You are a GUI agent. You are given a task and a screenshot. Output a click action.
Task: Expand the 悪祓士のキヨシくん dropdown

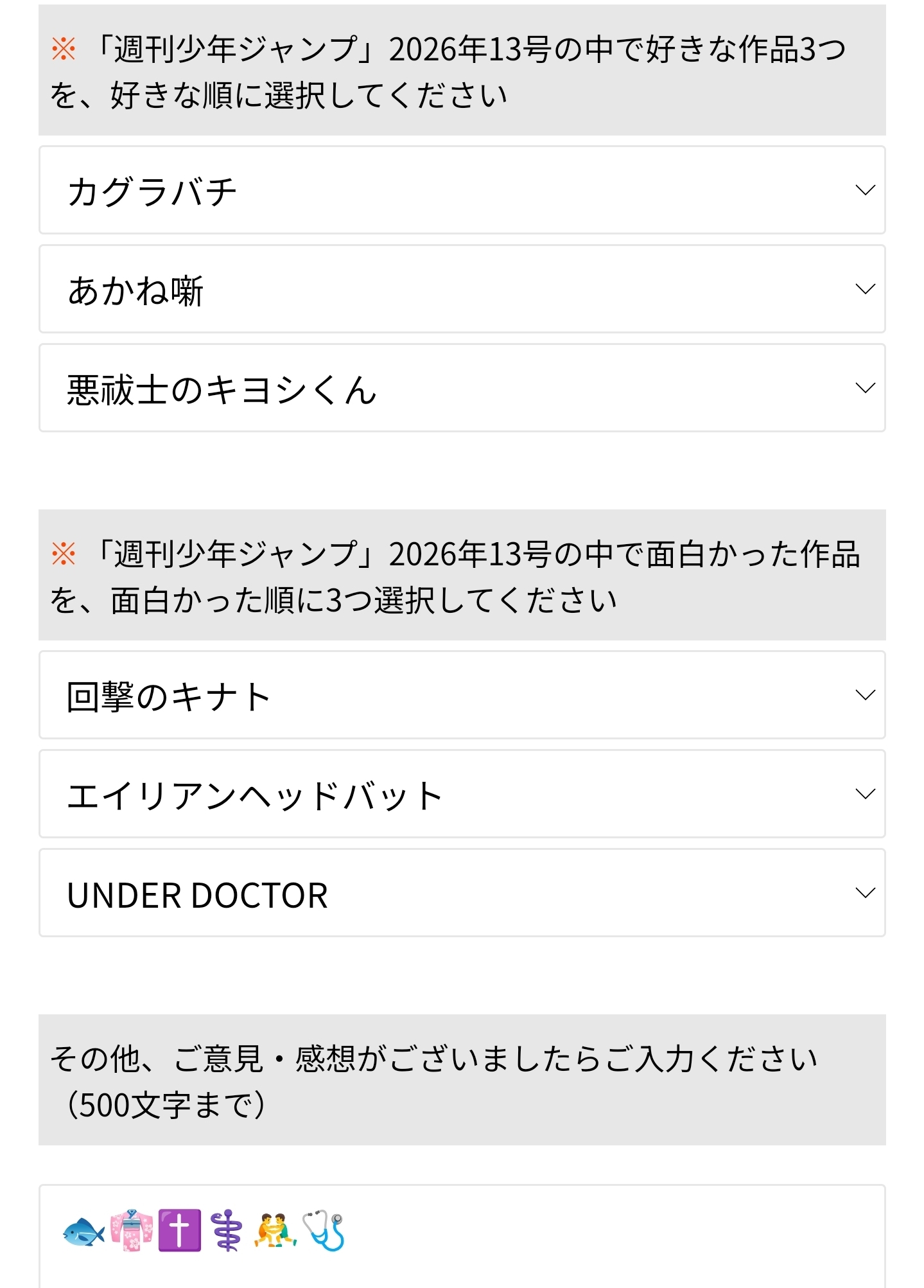coord(462,388)
